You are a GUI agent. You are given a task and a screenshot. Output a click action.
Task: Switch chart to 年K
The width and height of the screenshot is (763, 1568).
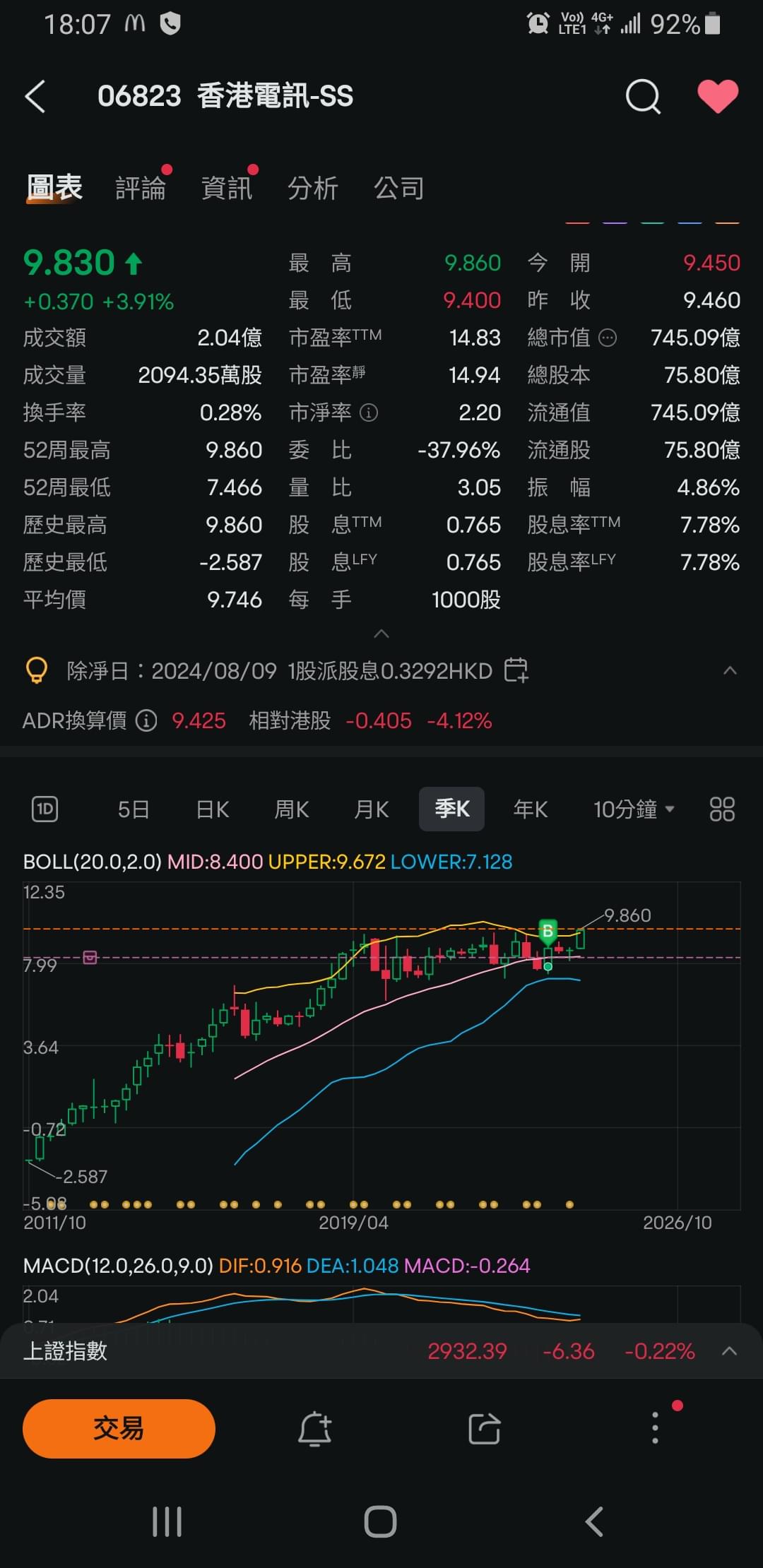531,809
